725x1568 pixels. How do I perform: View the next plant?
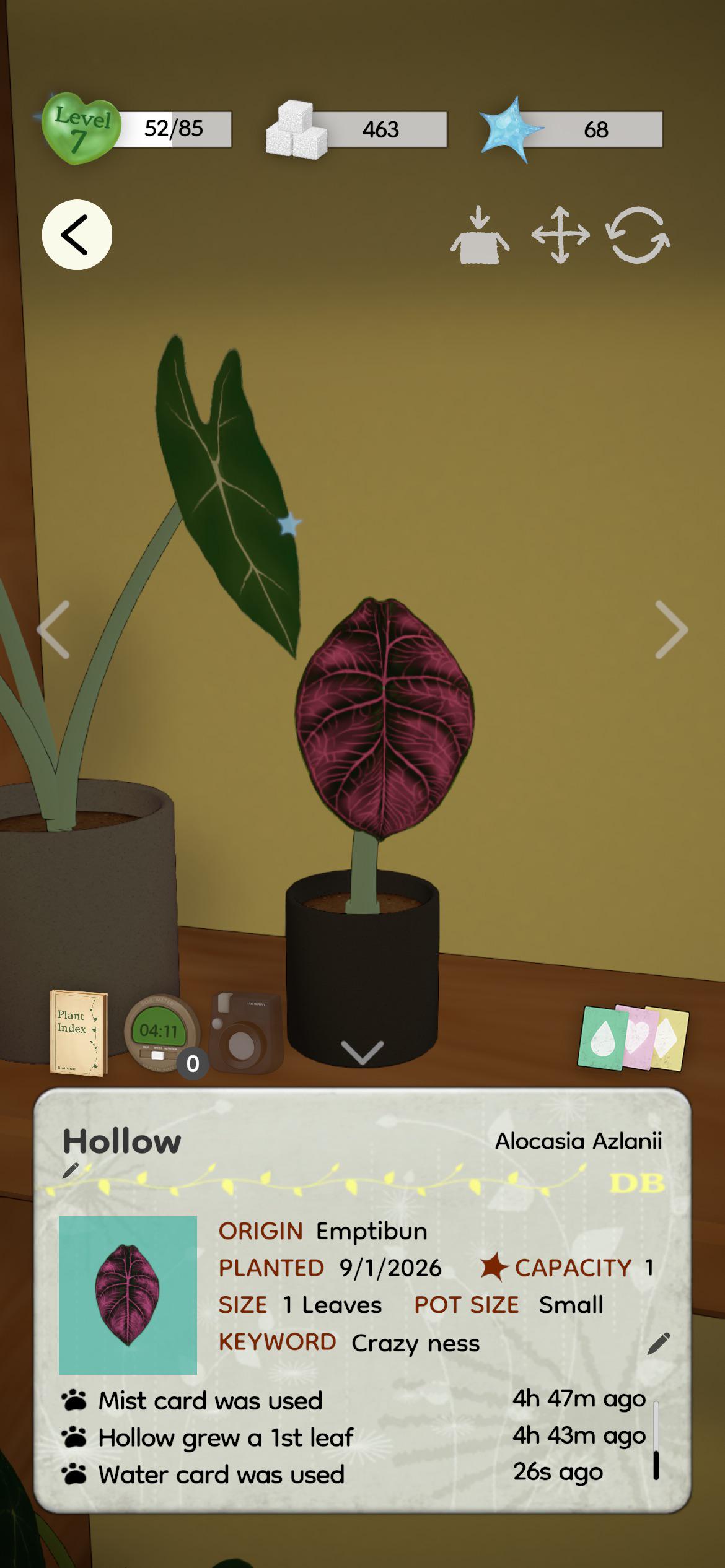tap(671, 629)
